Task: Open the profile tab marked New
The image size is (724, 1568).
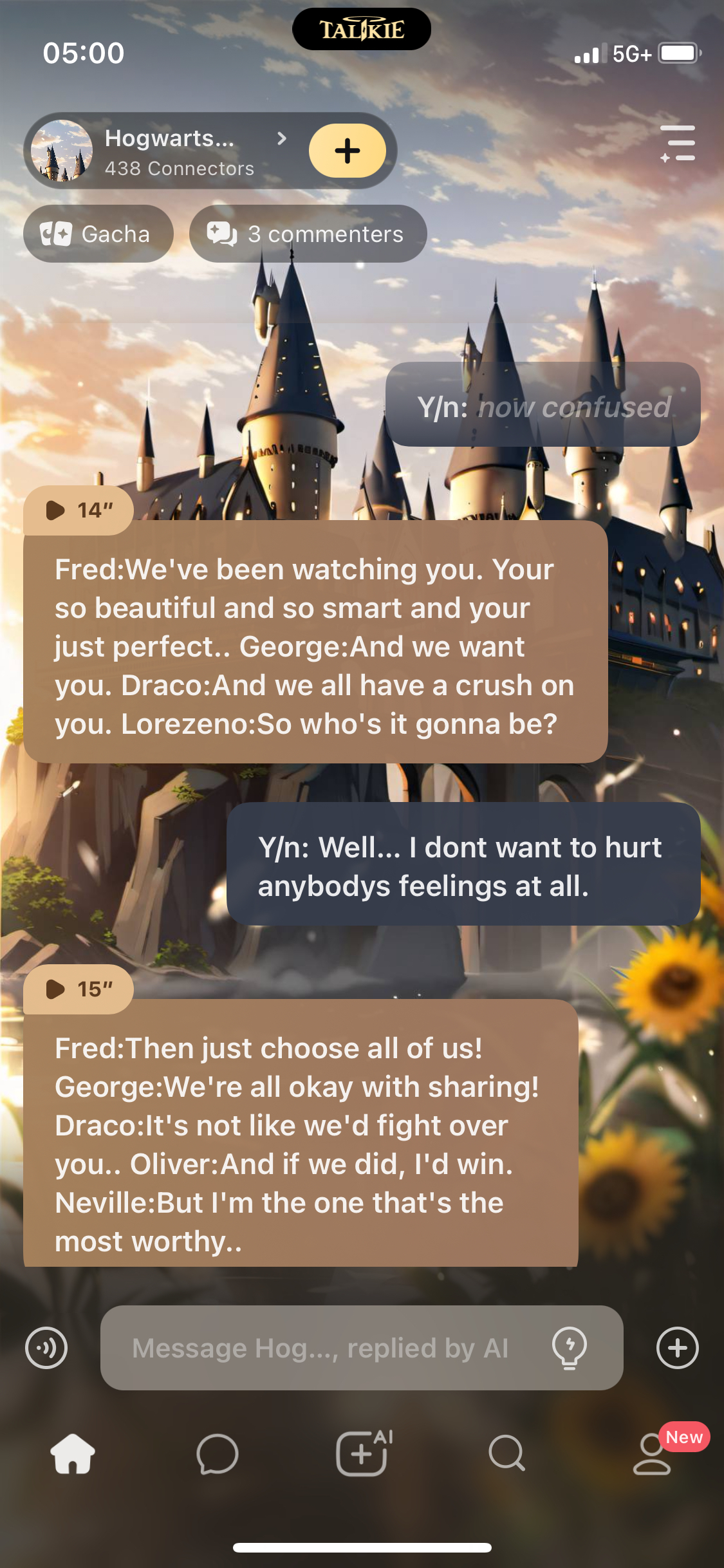Action: tap(652, 1455)
